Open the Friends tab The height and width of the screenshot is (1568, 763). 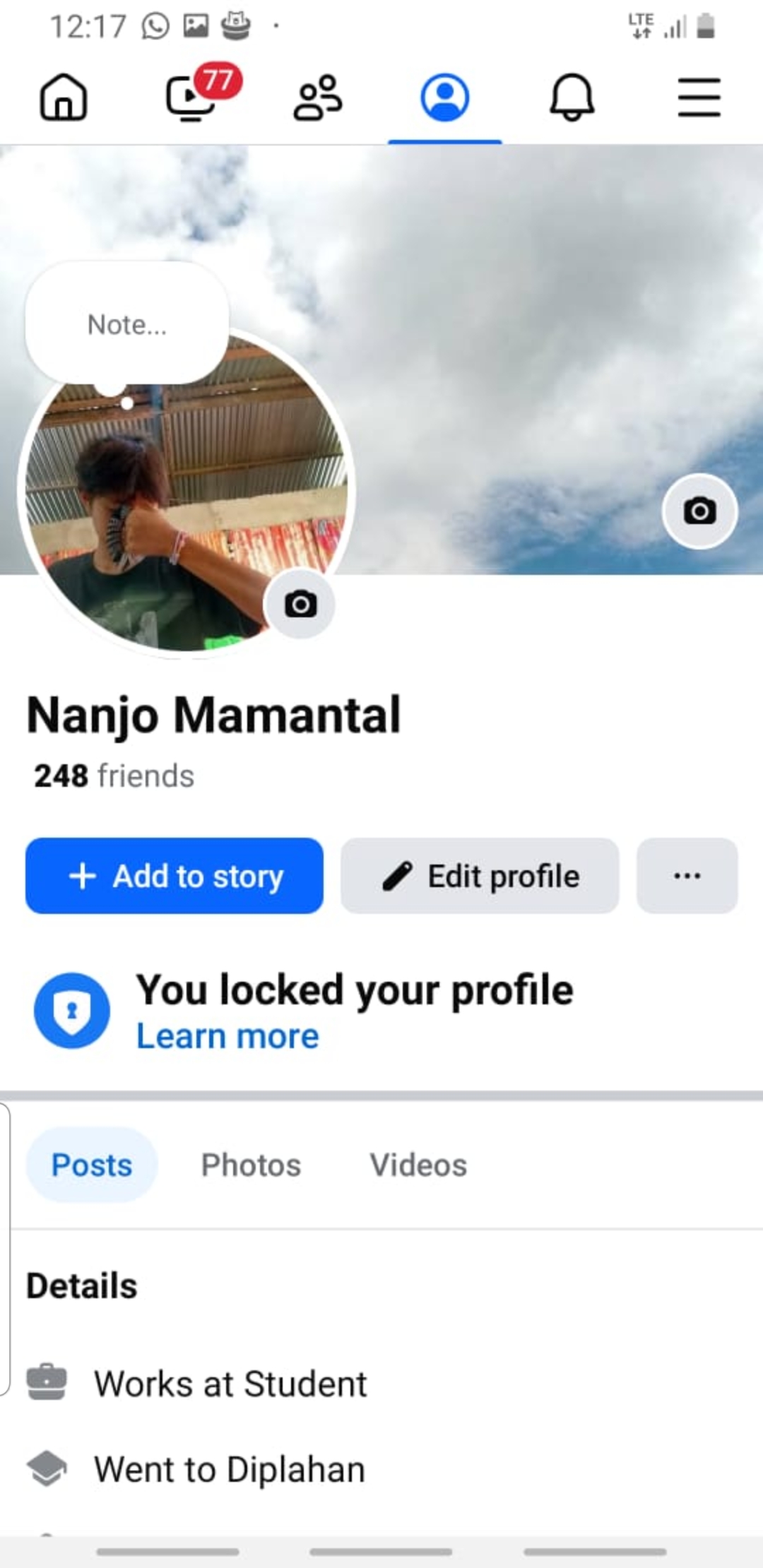[x=318, y=97]
